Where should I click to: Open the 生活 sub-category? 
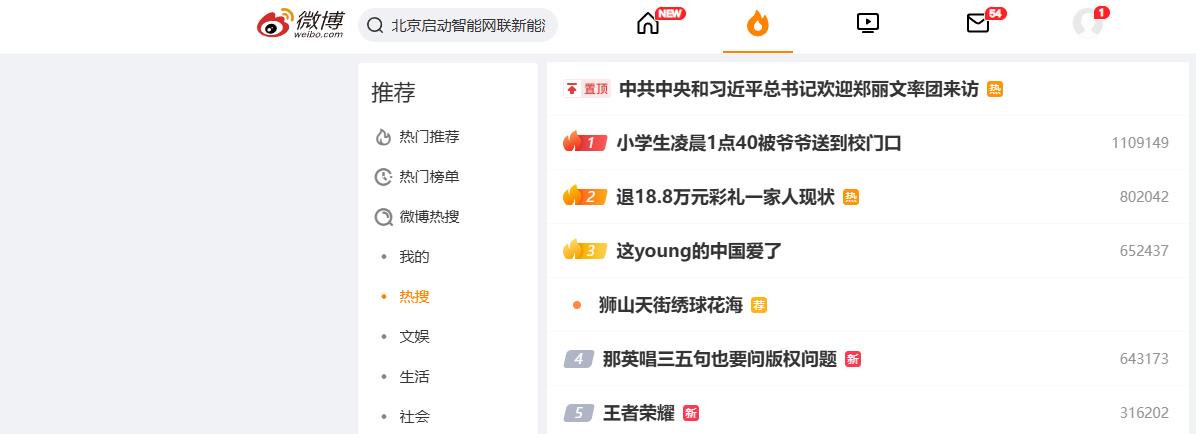point(414,377)
